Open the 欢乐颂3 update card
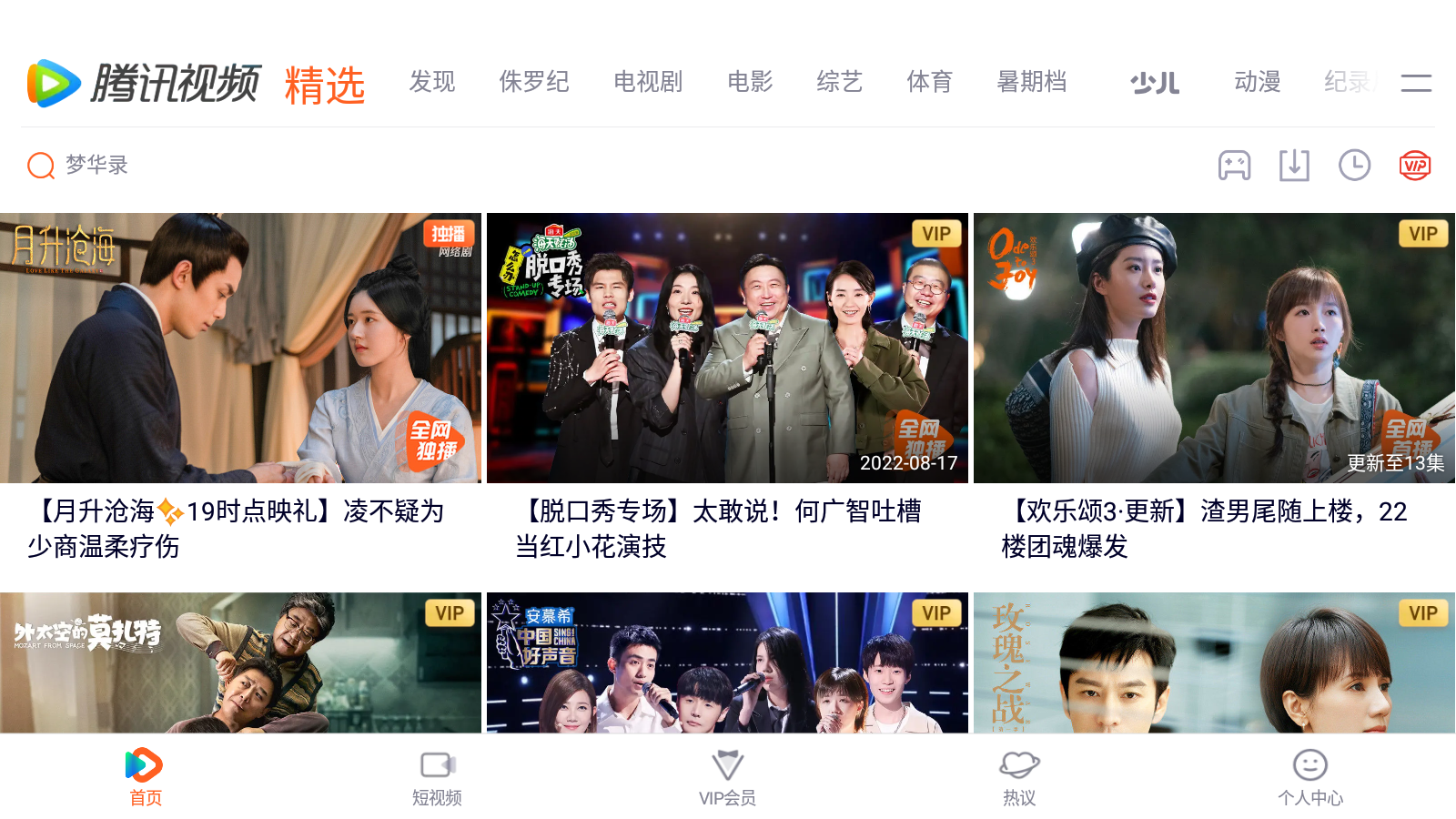 point(1214,349)
